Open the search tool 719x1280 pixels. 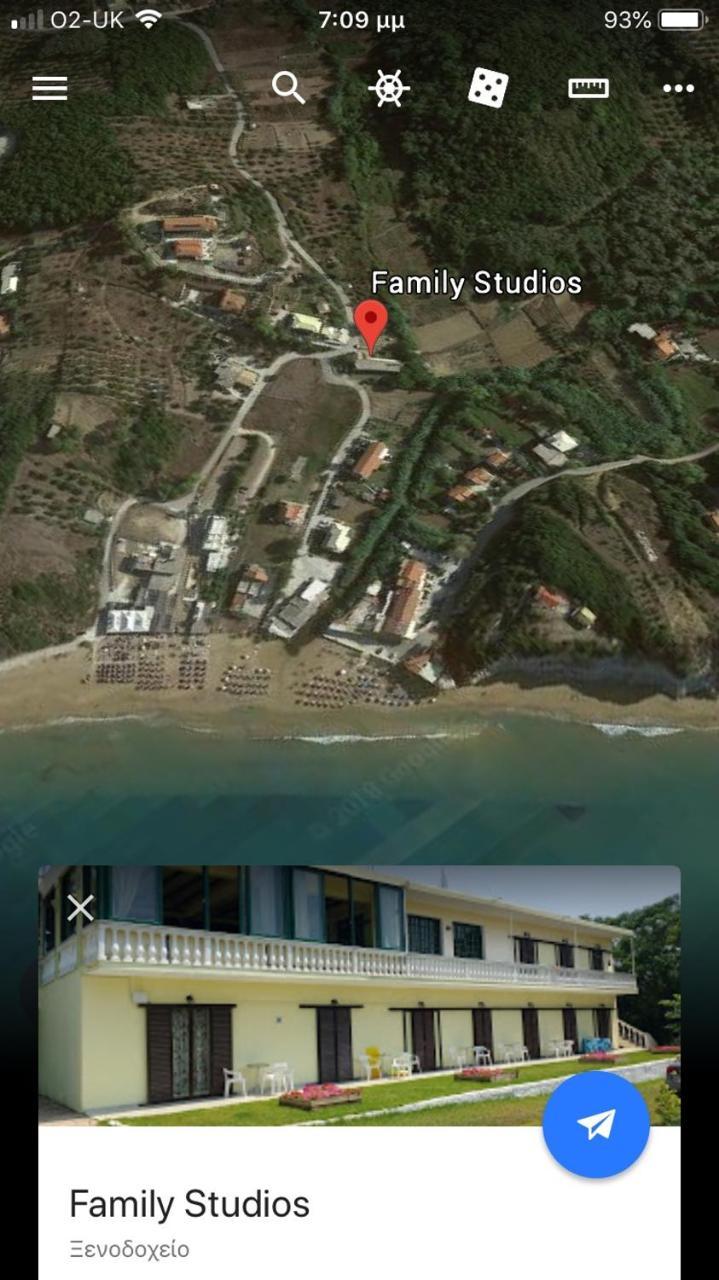point(288,88)
